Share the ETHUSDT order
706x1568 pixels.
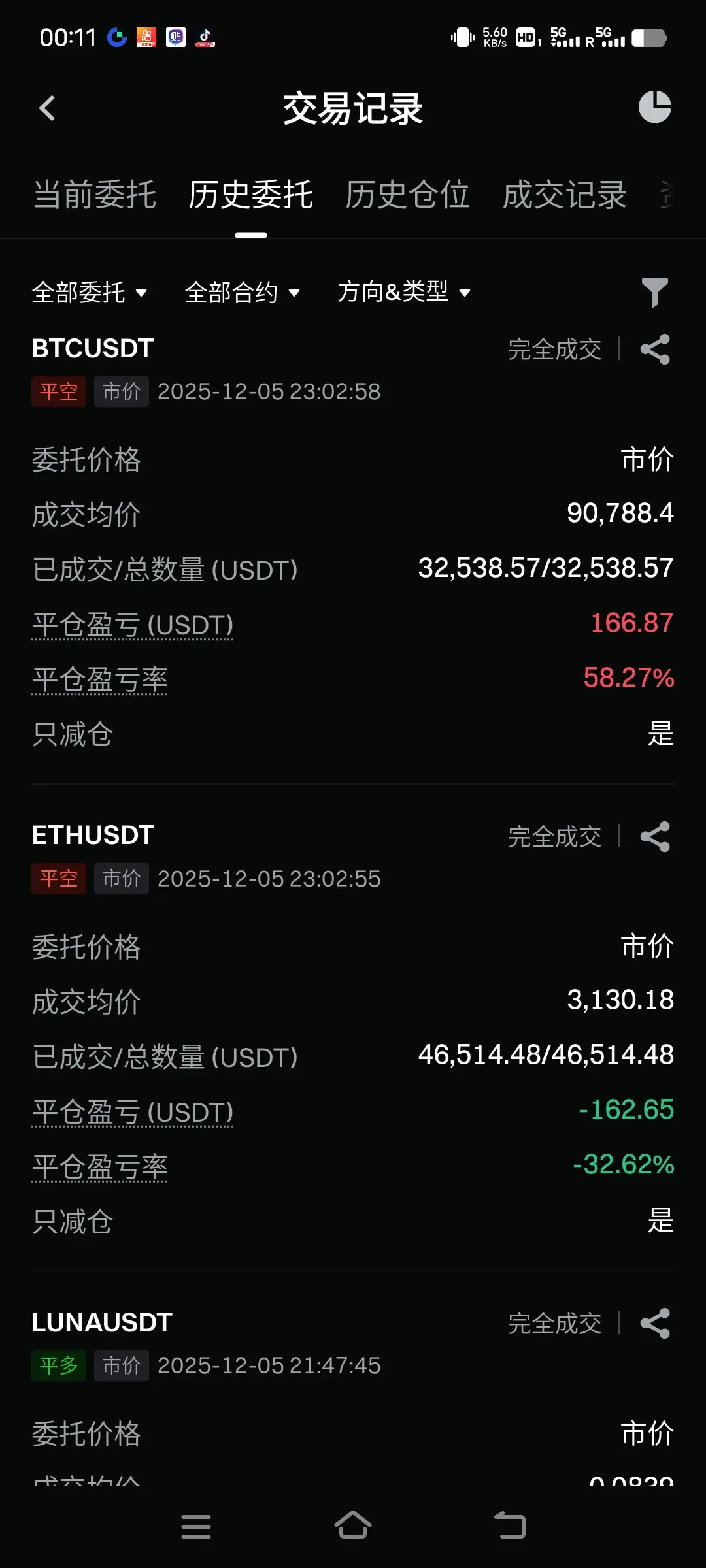pyautogui.click(x=655, y=837)
